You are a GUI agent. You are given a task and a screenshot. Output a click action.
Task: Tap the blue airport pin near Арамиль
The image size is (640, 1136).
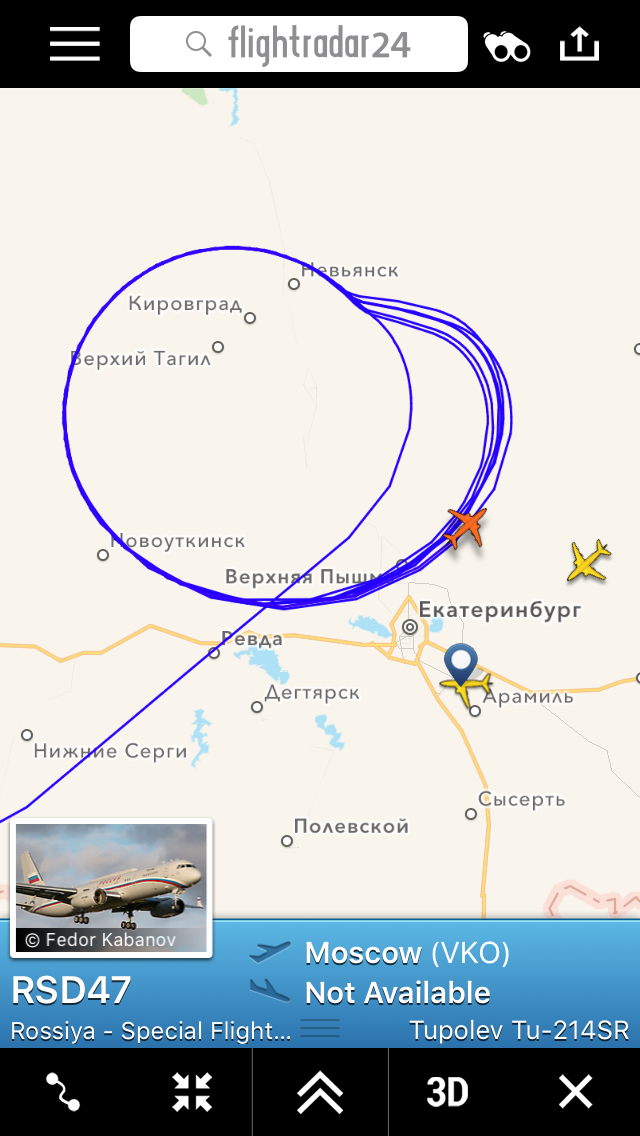click(461, 664)
